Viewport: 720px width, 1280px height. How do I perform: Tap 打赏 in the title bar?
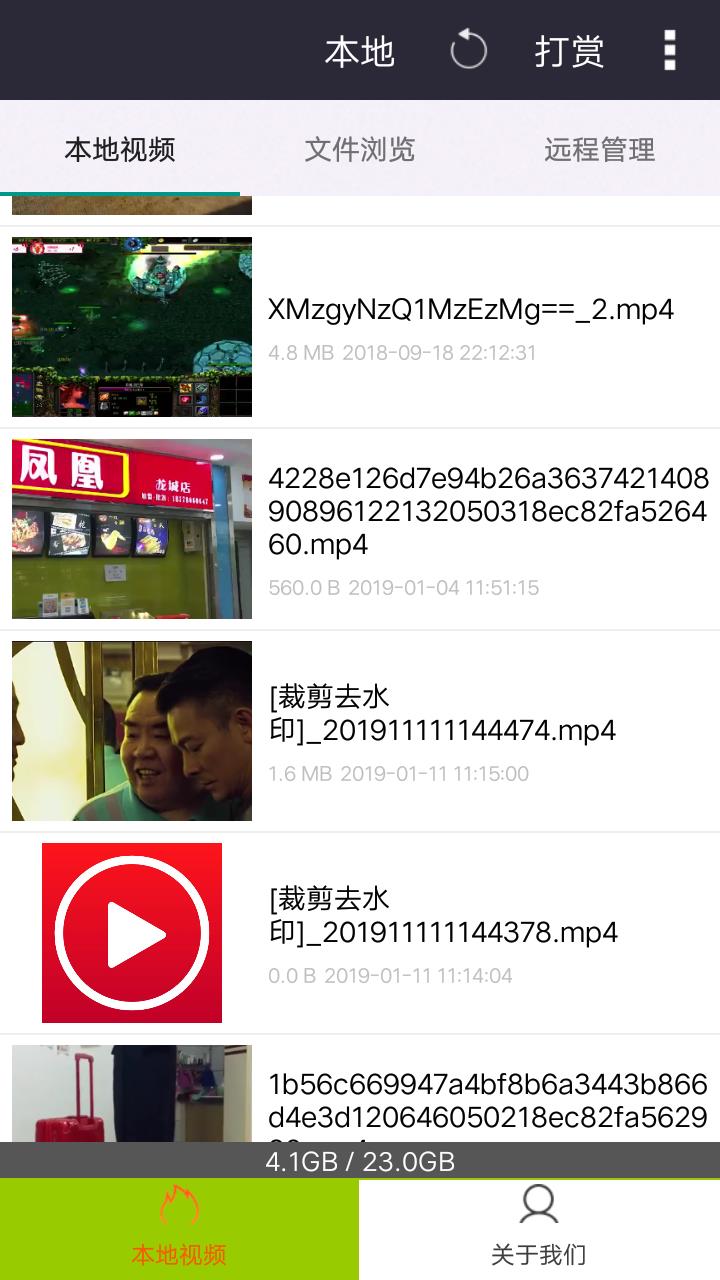click(567, 52)
